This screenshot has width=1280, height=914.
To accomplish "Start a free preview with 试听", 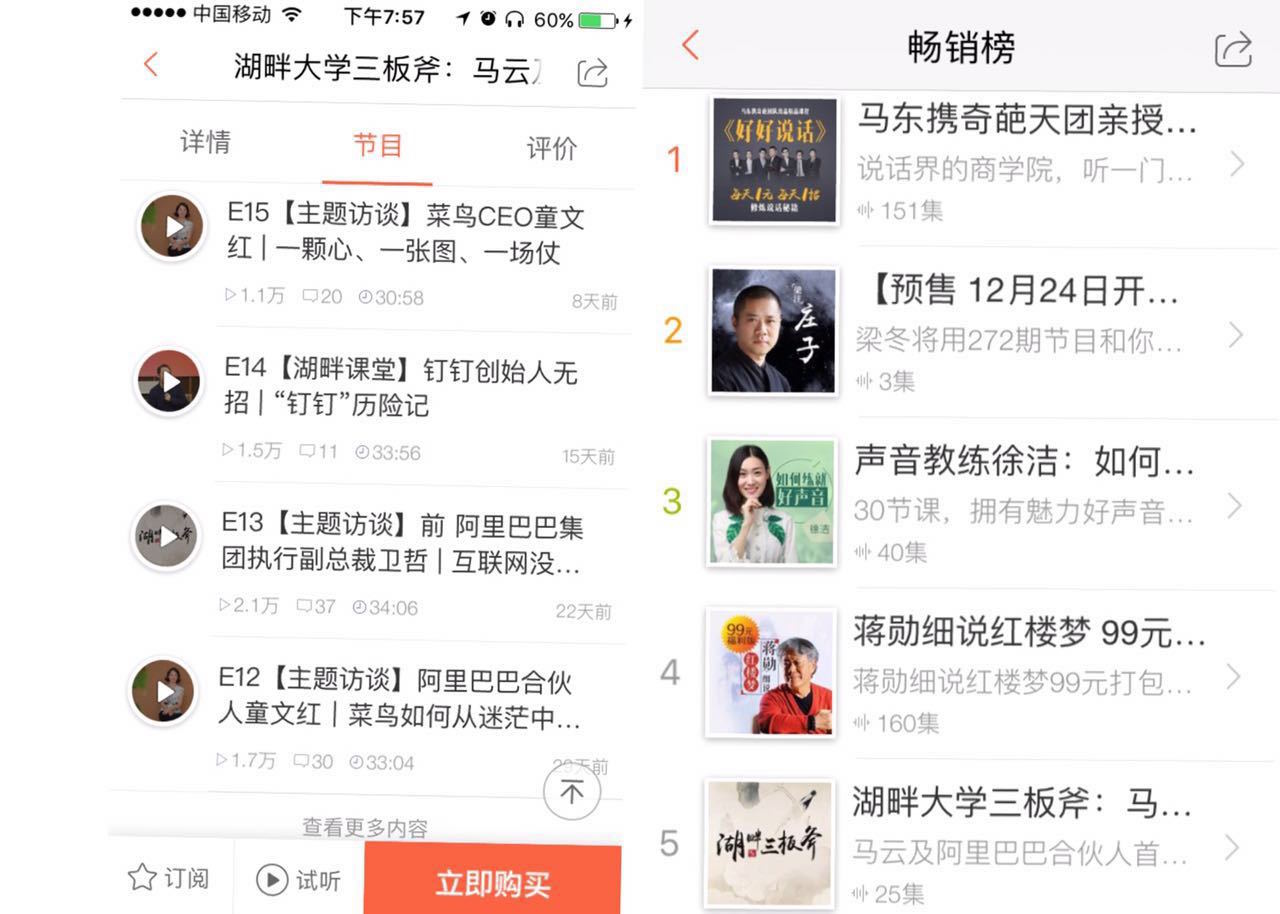I will point(299,880).
